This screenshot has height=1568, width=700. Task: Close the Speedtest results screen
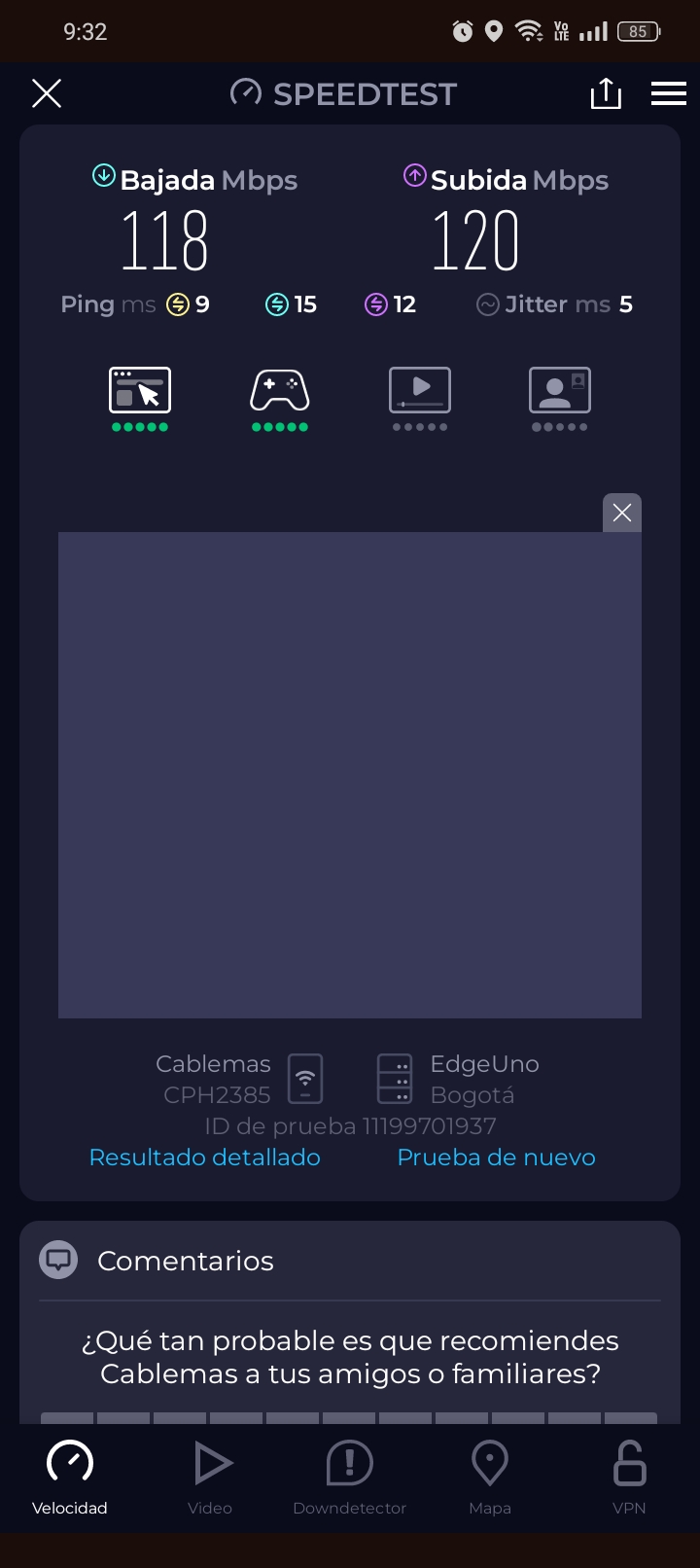point(47,93)
